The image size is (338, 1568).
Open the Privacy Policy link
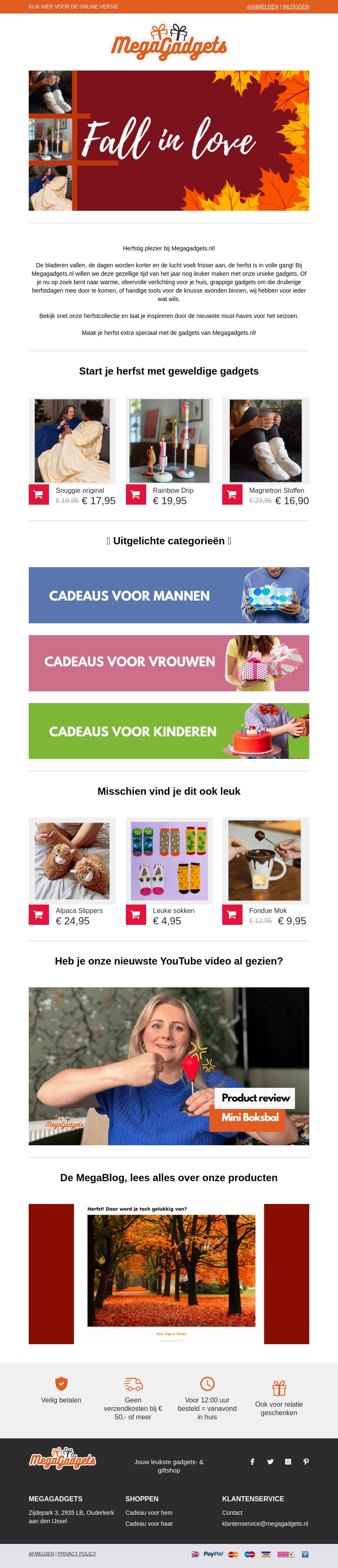point(77,1553)
